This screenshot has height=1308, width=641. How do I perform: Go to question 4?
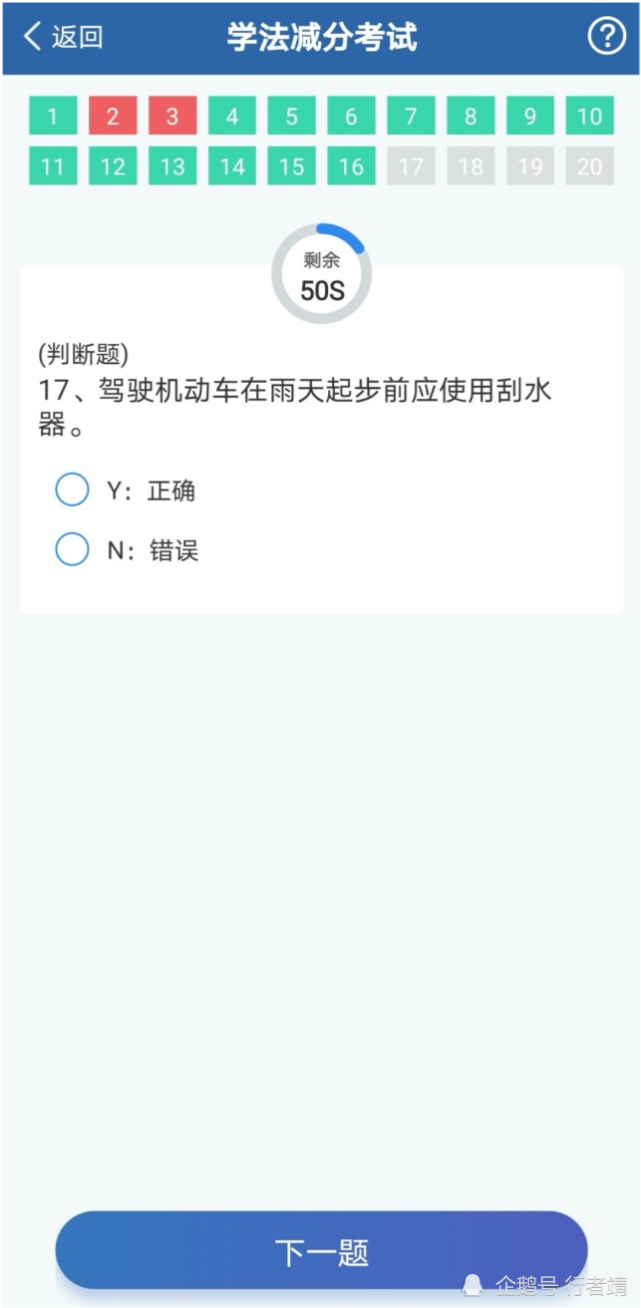[232, 116]
